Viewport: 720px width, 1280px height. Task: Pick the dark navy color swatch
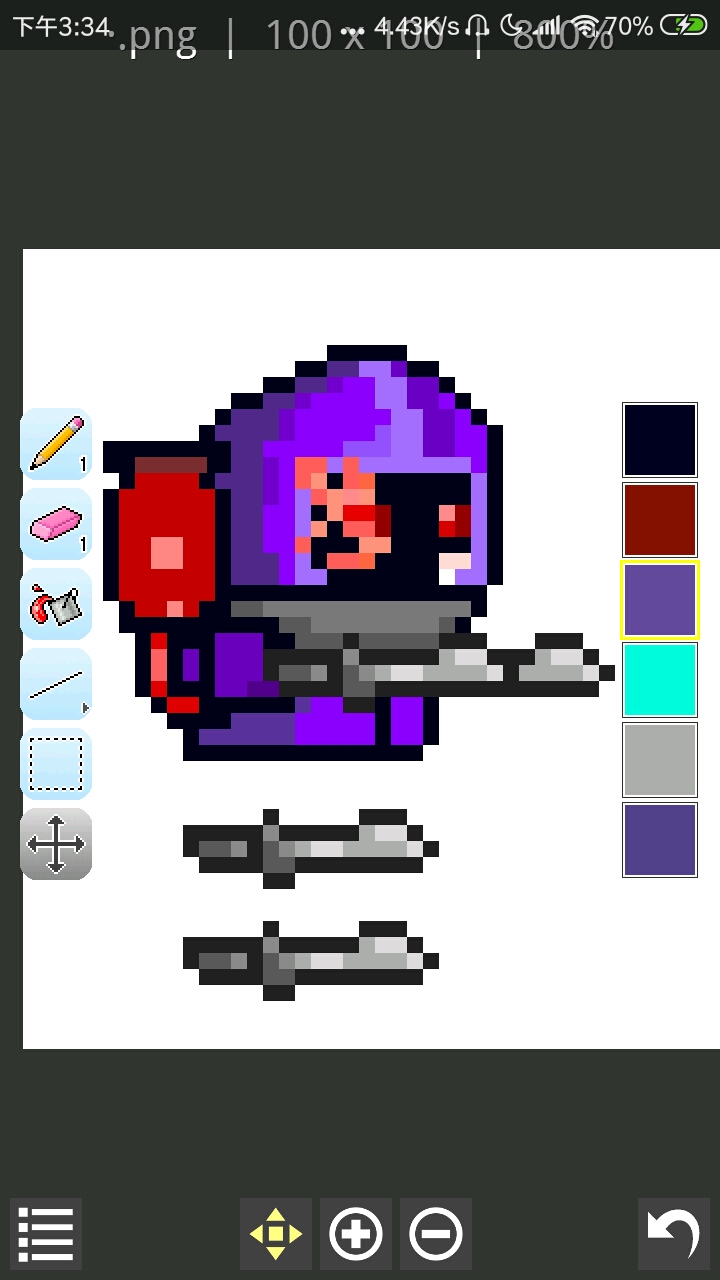point(660,440)
